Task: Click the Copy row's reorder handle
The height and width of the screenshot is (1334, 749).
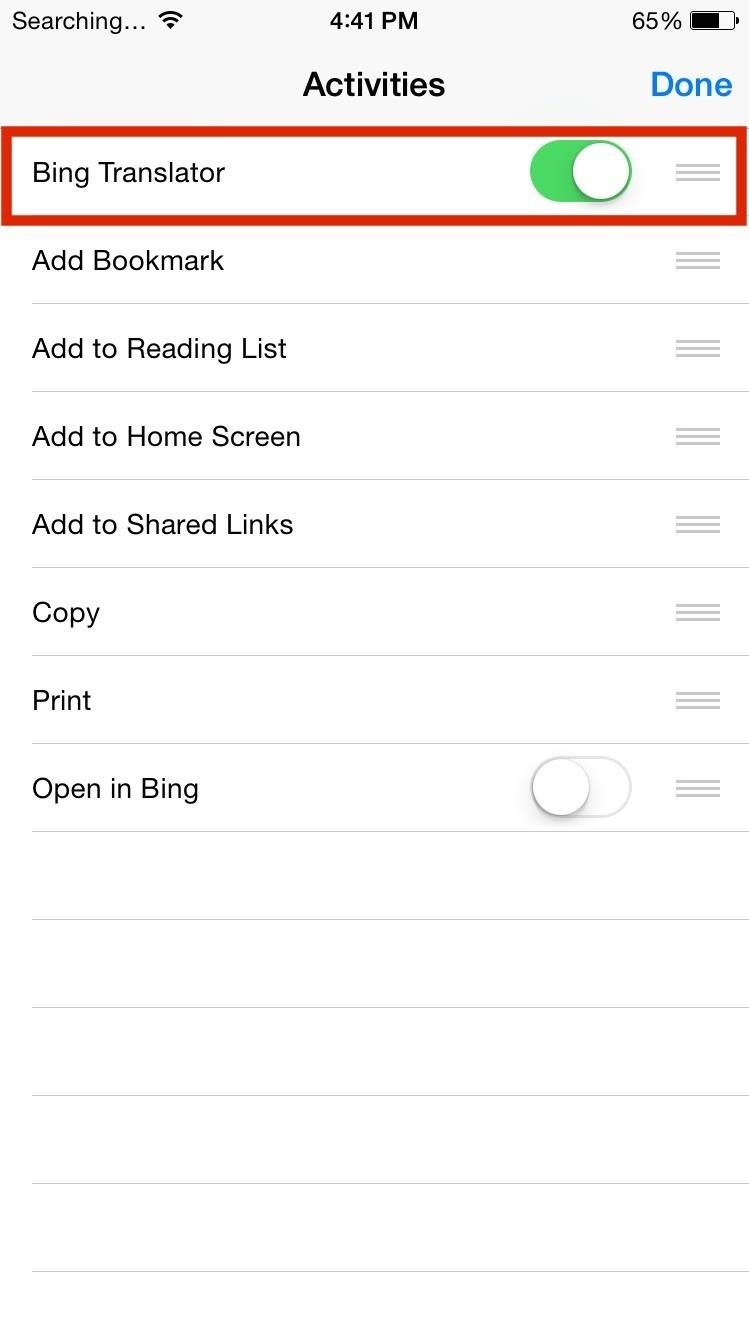Action: tap(696, 612)
